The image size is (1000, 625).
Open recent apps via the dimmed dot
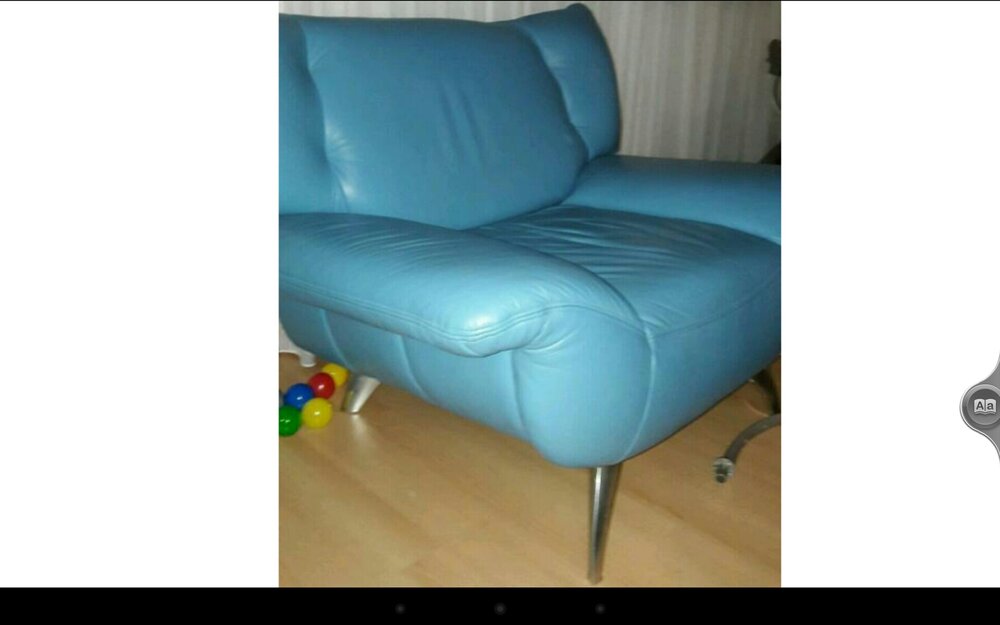600,608
